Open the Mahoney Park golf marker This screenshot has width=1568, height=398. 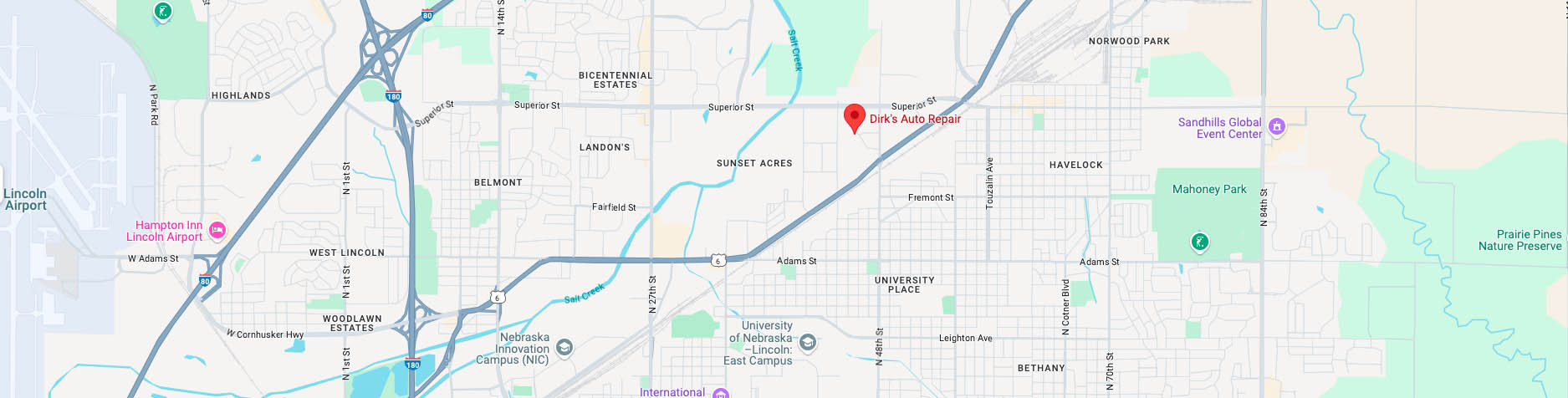point(1199,242)
